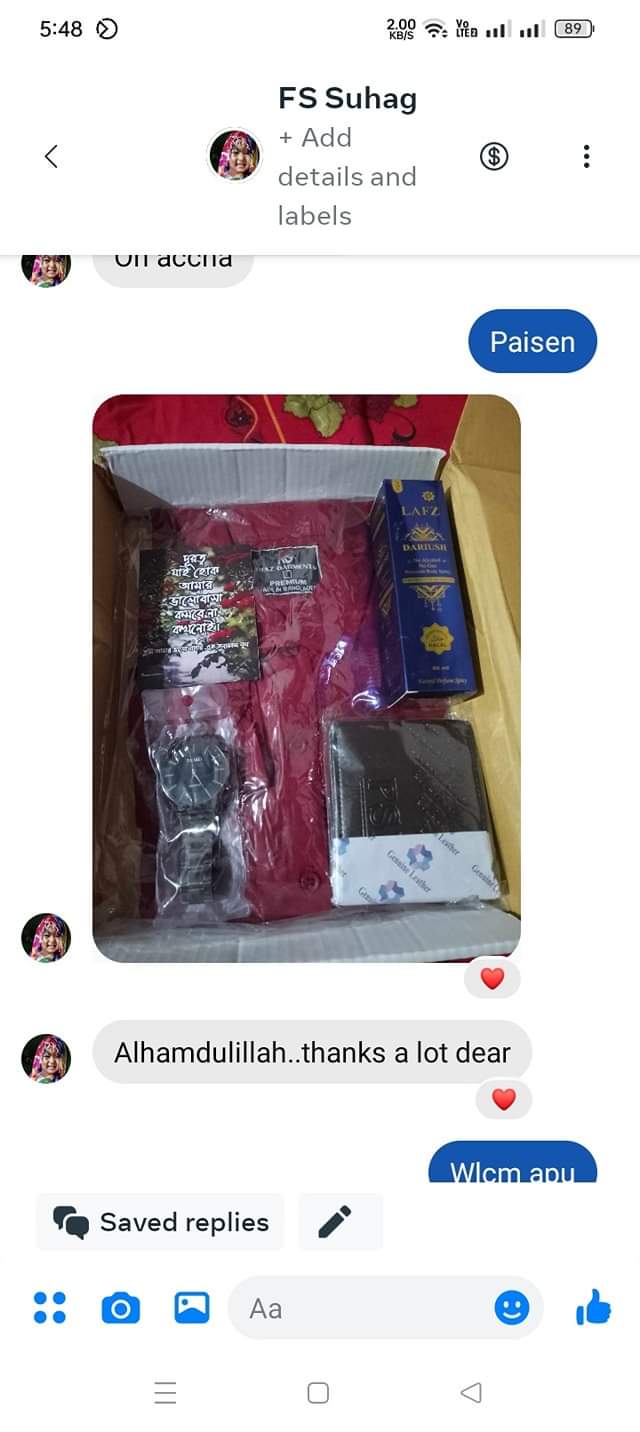Tap heart reaction under the photo
This screenshot has height=1432, width=640.
coord(492,979)
